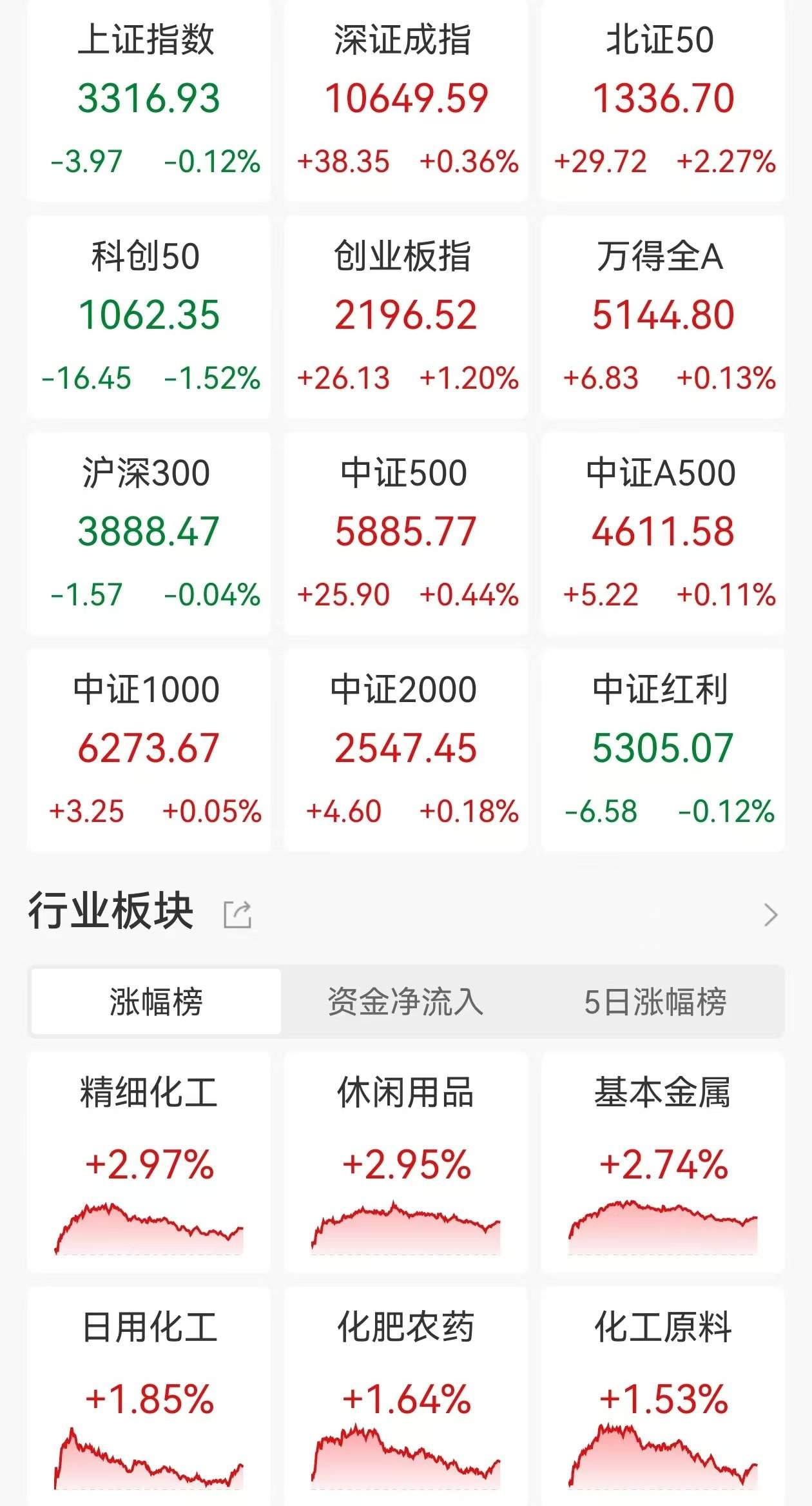Open the 精细化工 sector card
812x1506 pixels.
149,1162
